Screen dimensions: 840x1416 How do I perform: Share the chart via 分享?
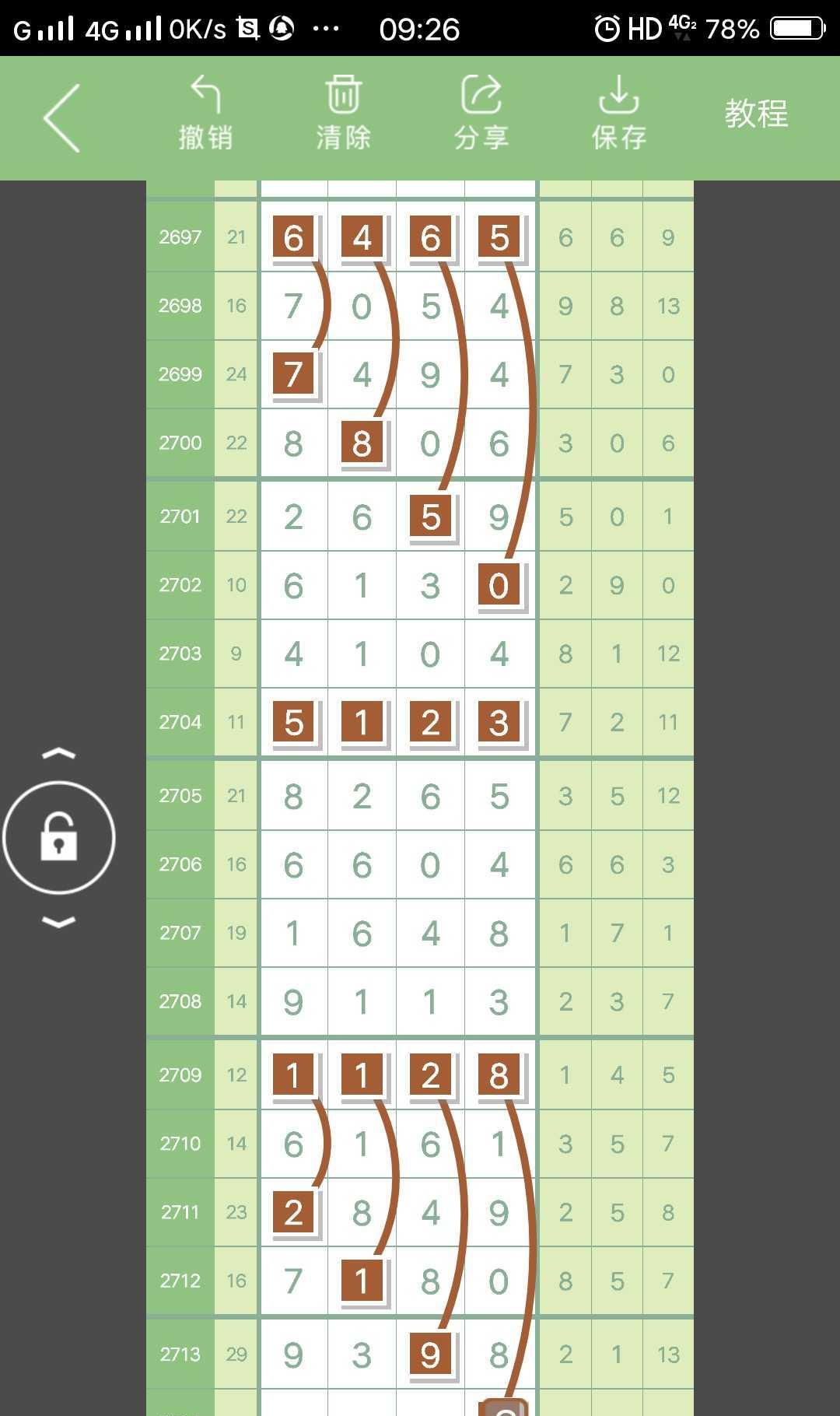481,114
